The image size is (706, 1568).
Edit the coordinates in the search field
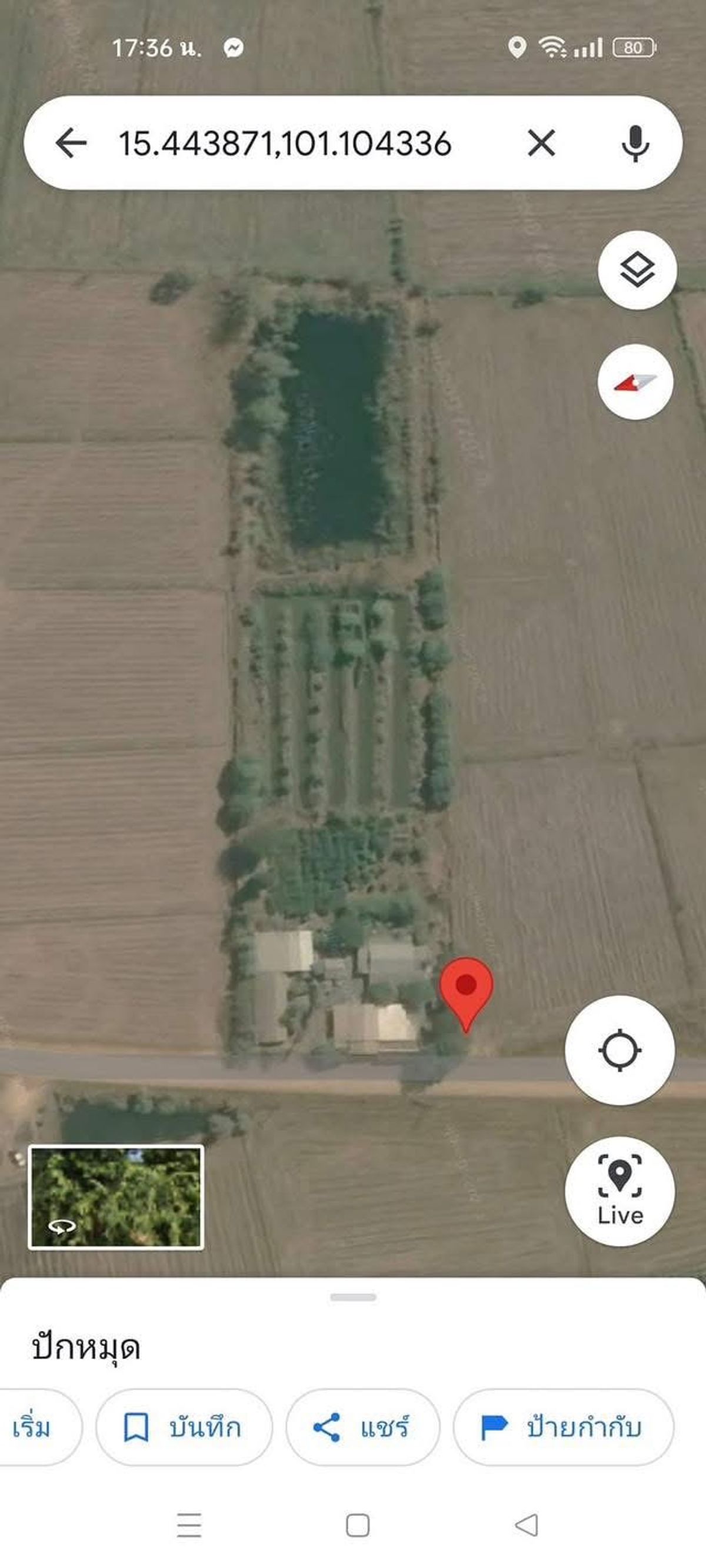point(285,143)
